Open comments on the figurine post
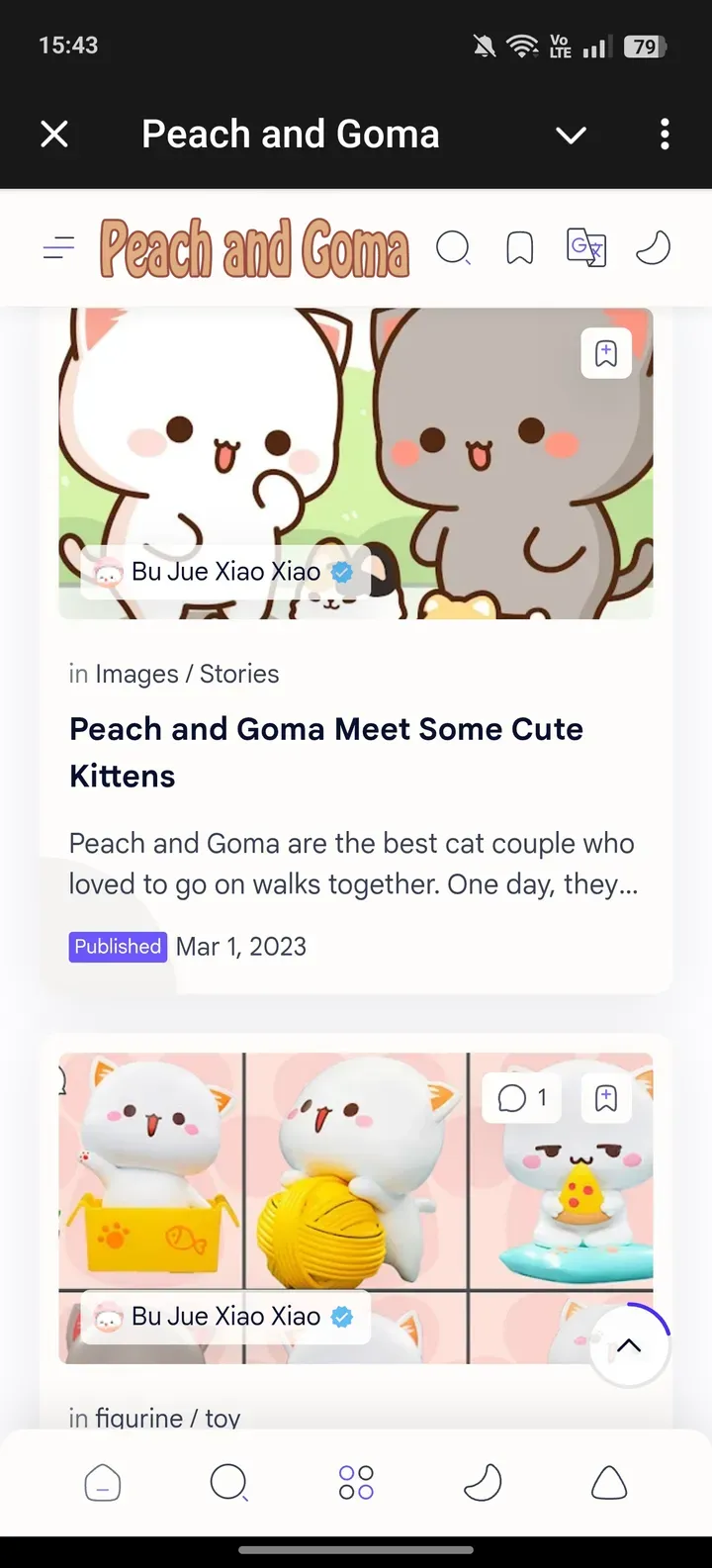712x1568 pixels. pyautogui.click(x=521, y=1097)
